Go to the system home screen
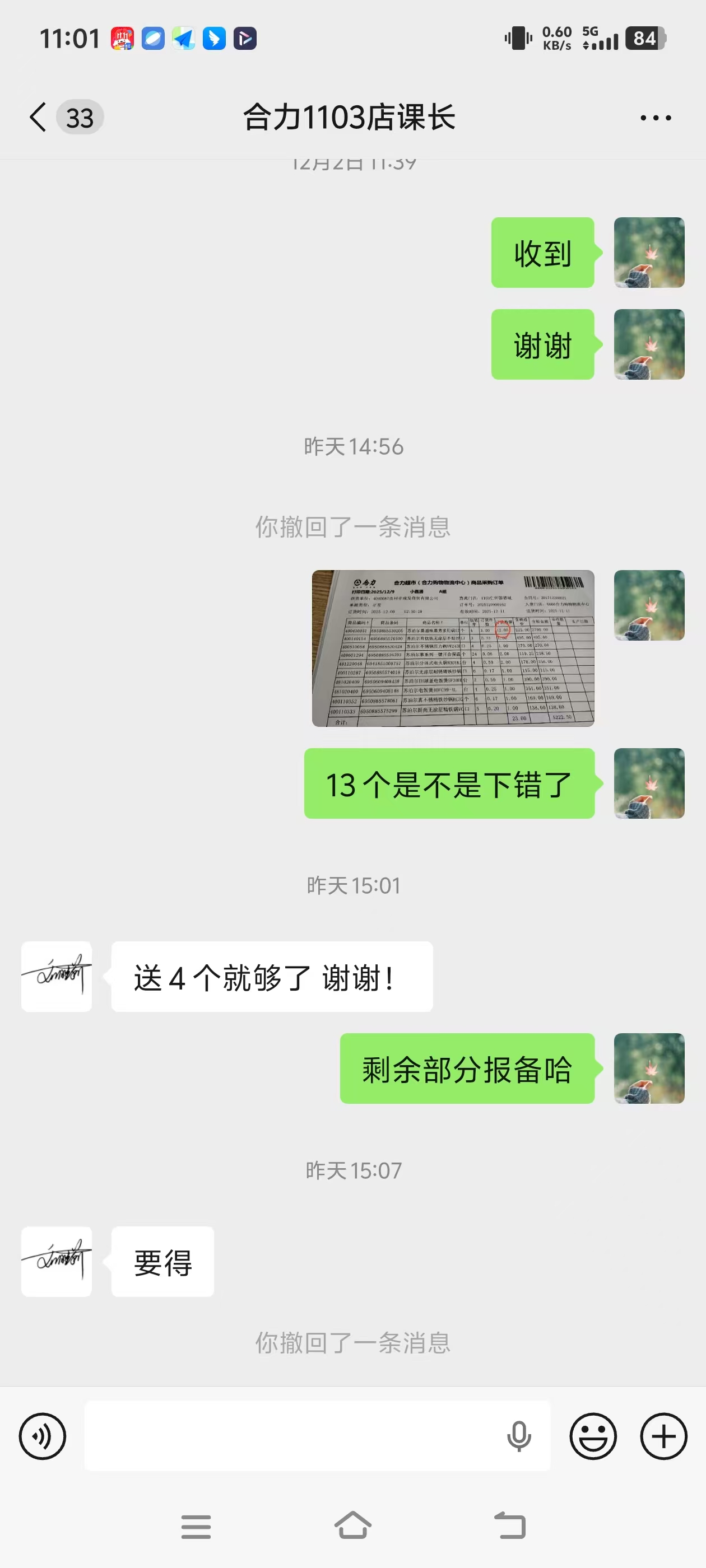This screenshot has height=1568, width=706. coord(352,1525)
